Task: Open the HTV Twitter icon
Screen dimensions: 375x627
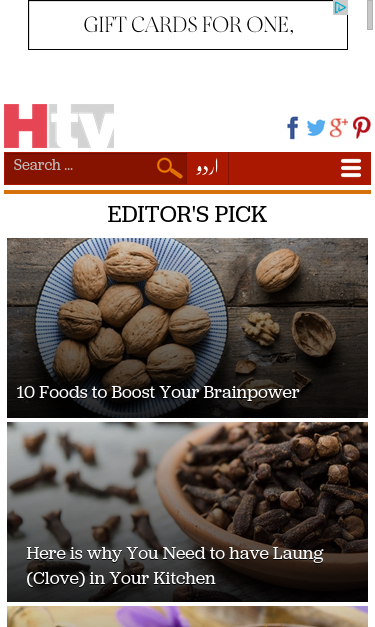Action: (316, 128)
